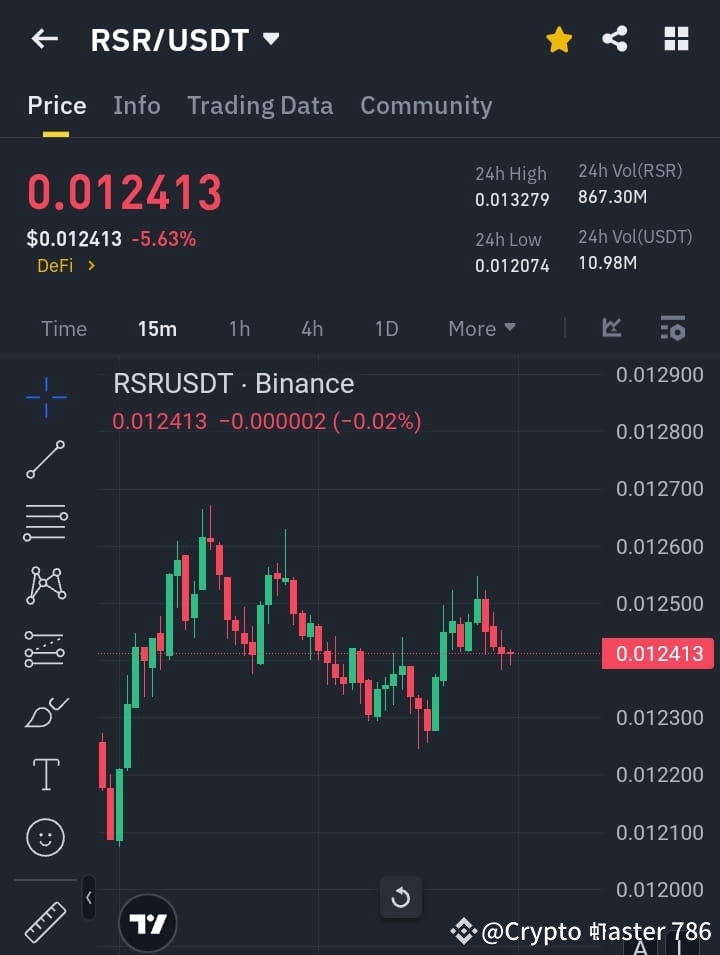The image size is (720, 955).
Task: Select the Crosshair cursor tool
Action: pyautogui.click(x=45, y=397)
